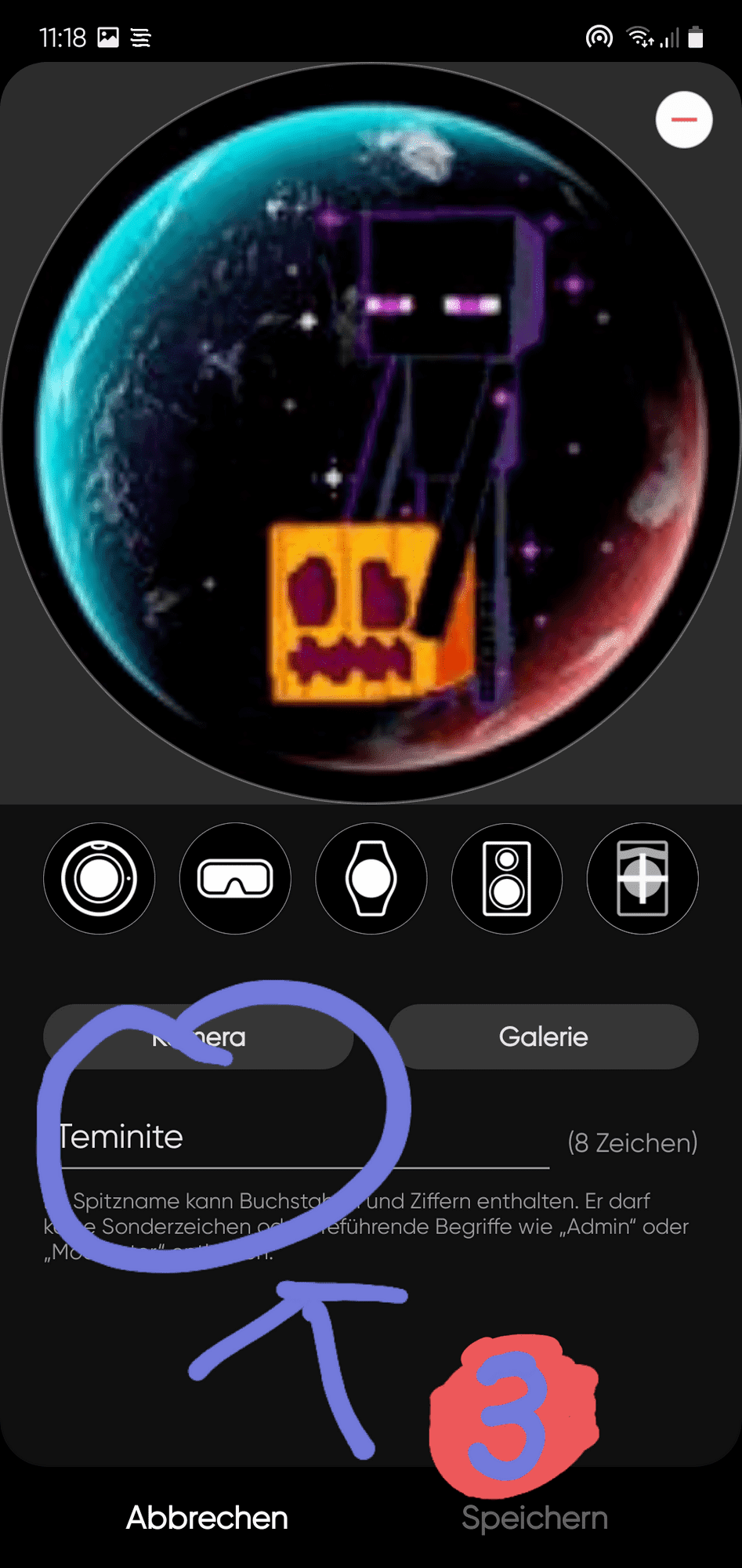Select the speaker avatar icon
This screenshot has width=742, height=1568.
(x=507, y=878)
